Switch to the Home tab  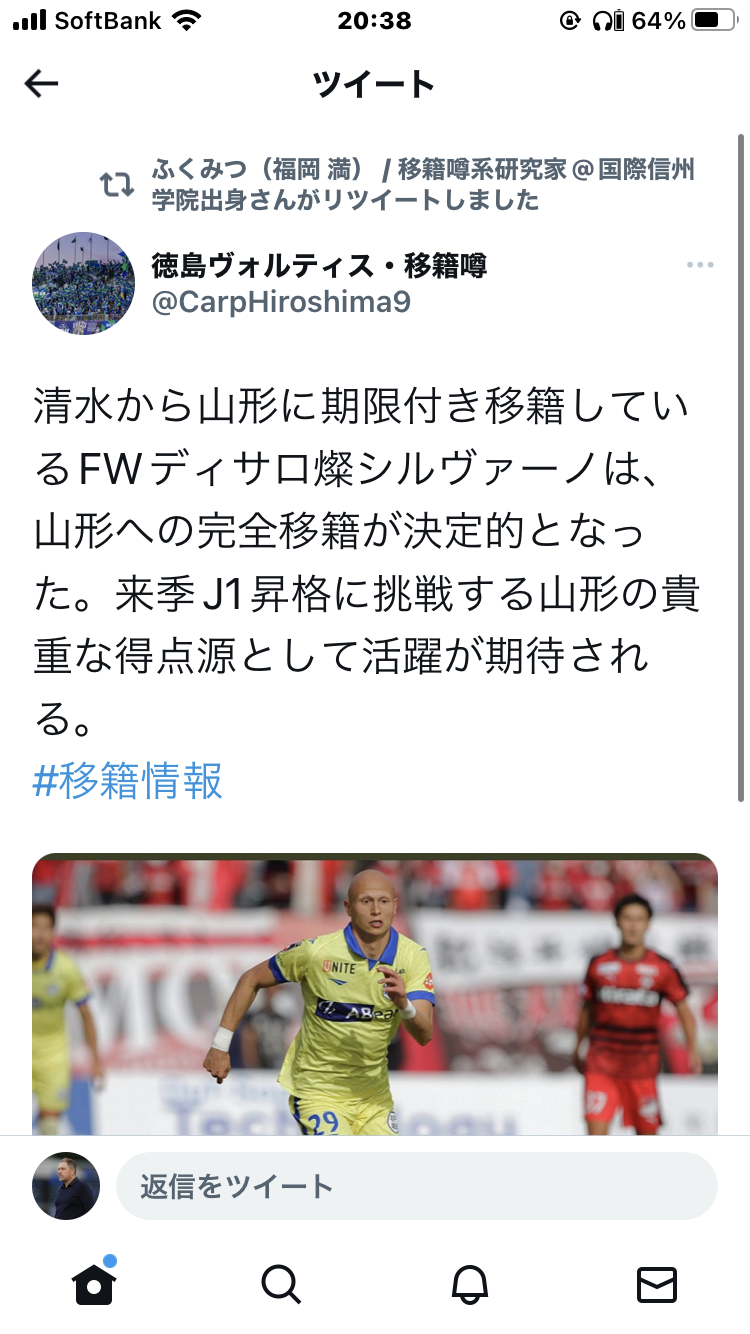point(94,1284)
